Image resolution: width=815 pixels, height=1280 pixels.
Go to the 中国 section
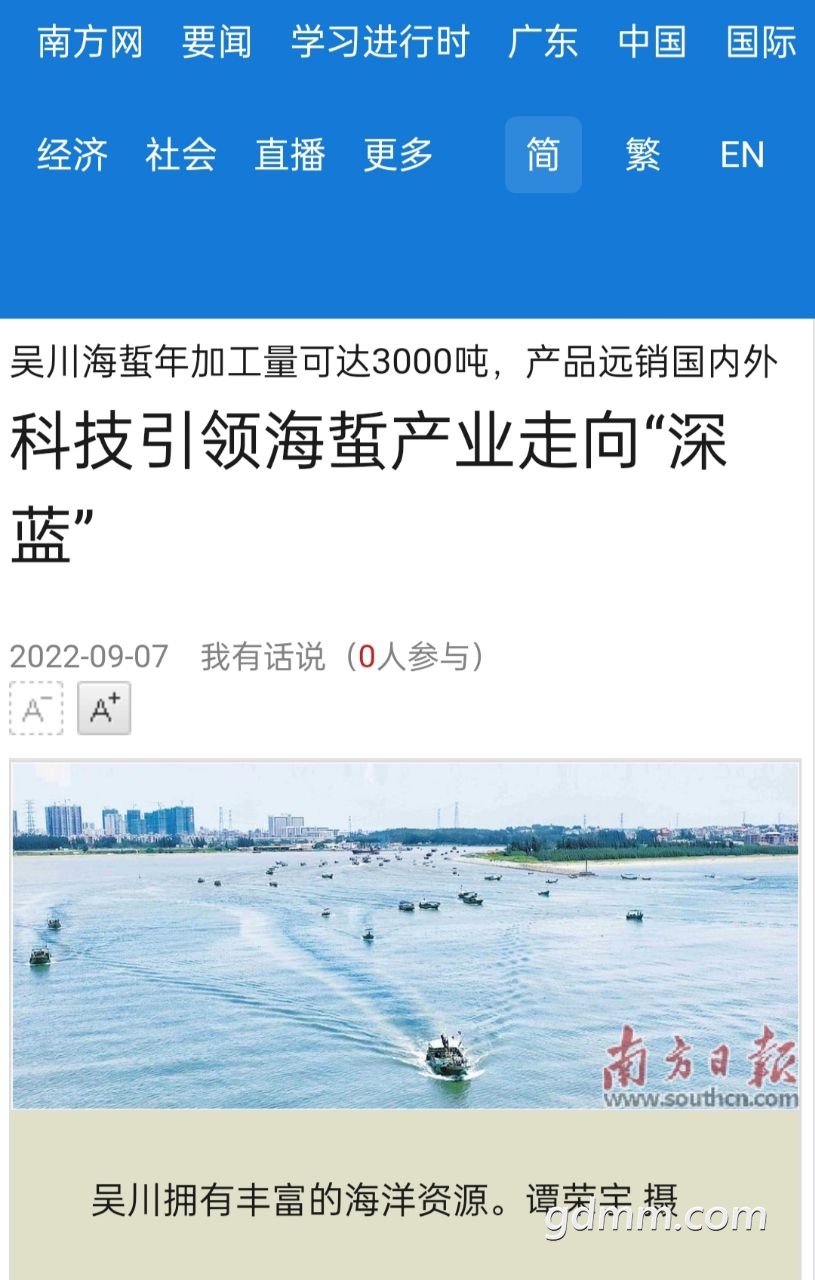pyautogui.click(x=652, y=42)
